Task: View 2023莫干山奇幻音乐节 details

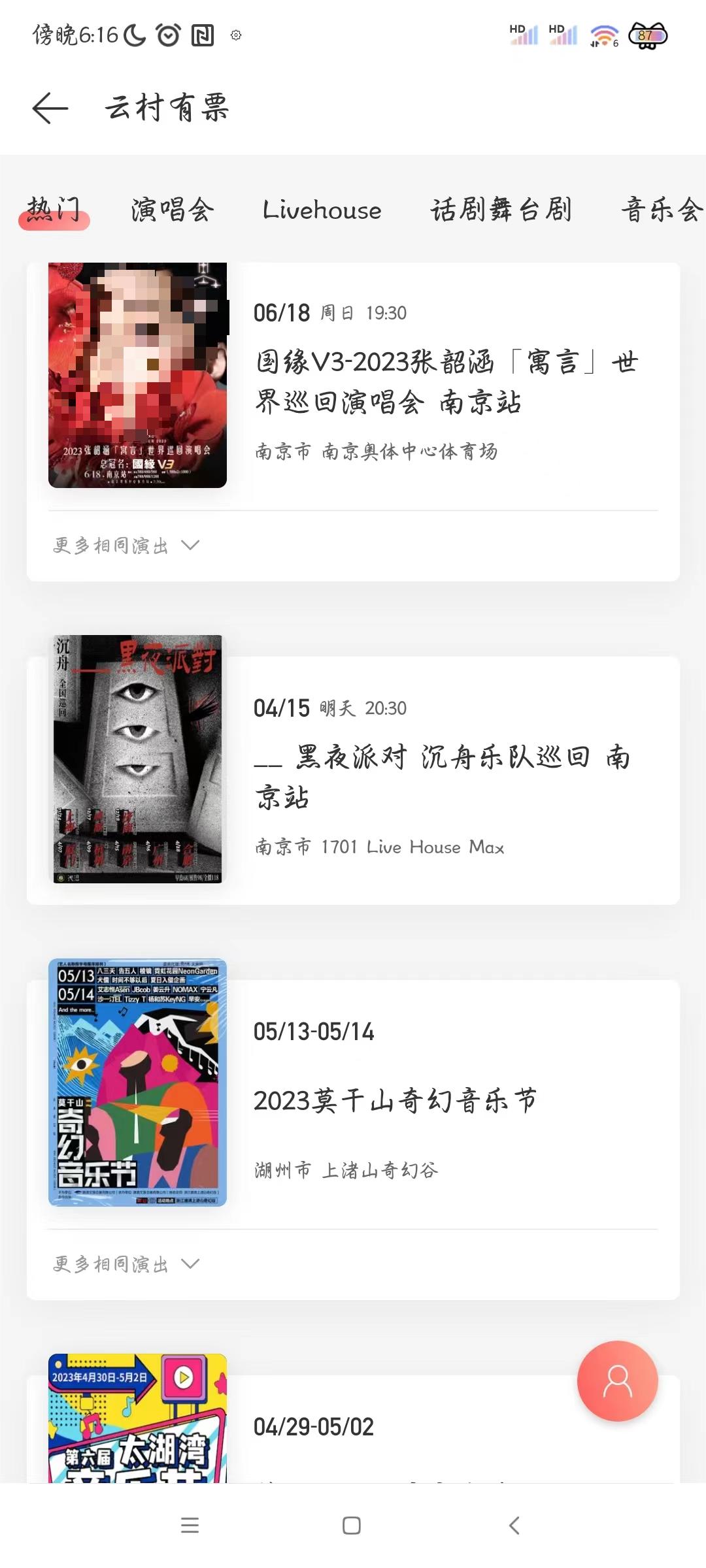Action: 395,1101
